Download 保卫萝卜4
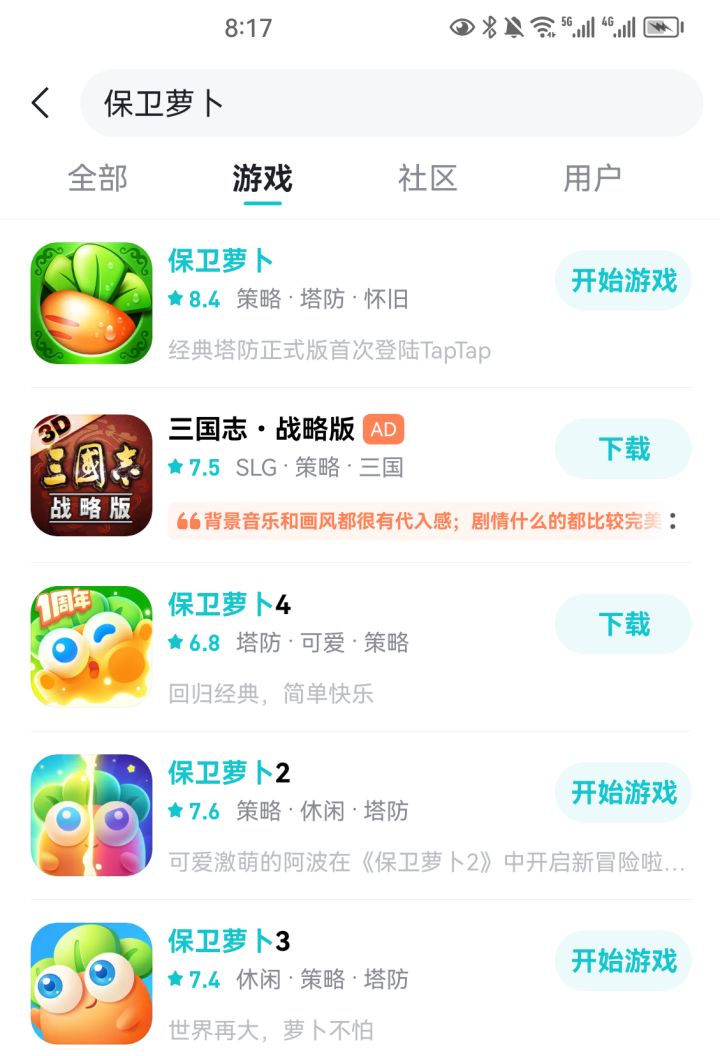This screenshot has width=720, height=1056. click(622, 624)
